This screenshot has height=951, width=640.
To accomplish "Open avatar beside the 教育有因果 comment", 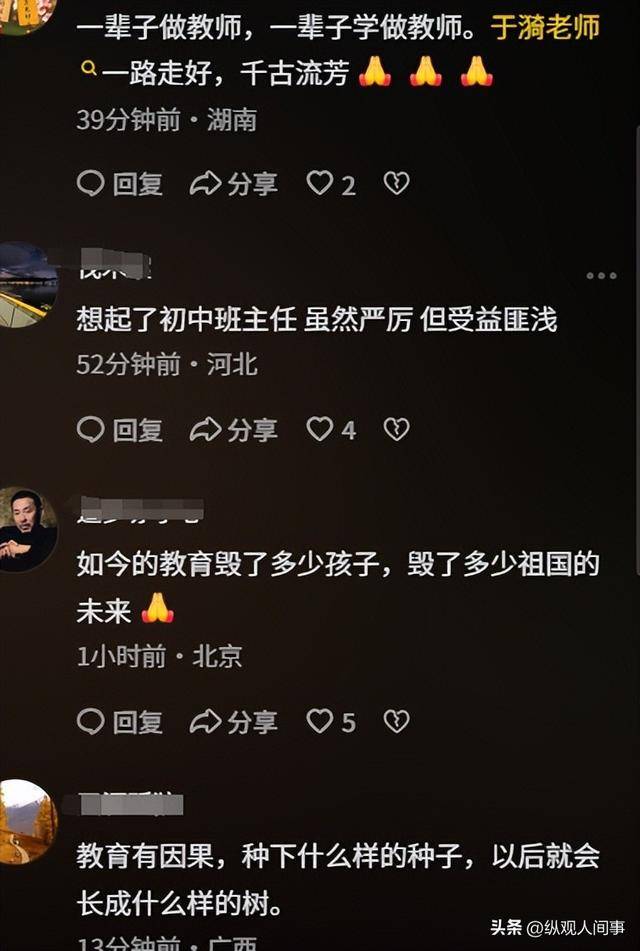I will [28, 822].
